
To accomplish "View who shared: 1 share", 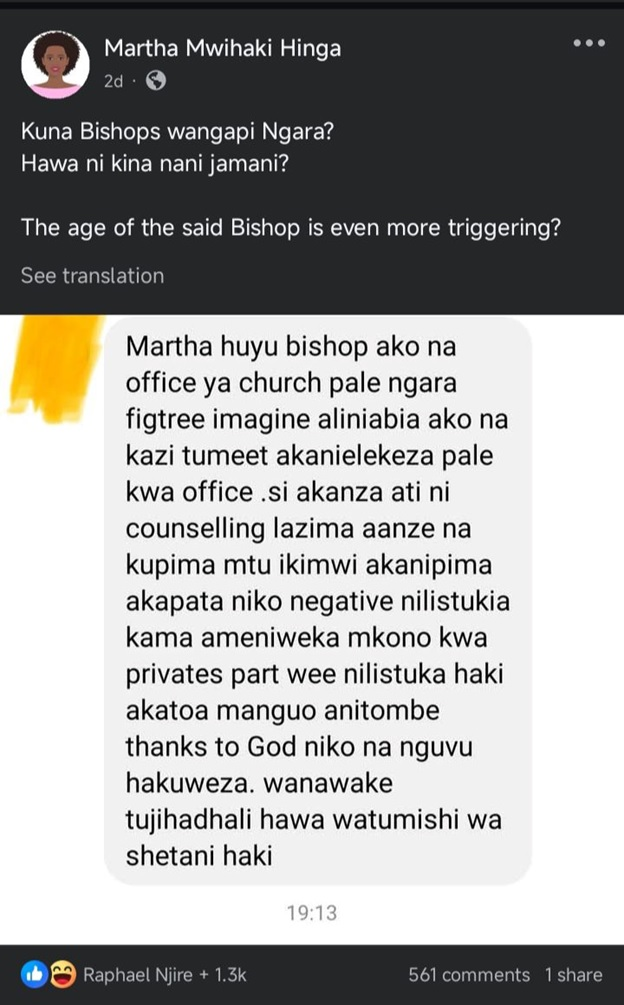I will tap(574, 975).
